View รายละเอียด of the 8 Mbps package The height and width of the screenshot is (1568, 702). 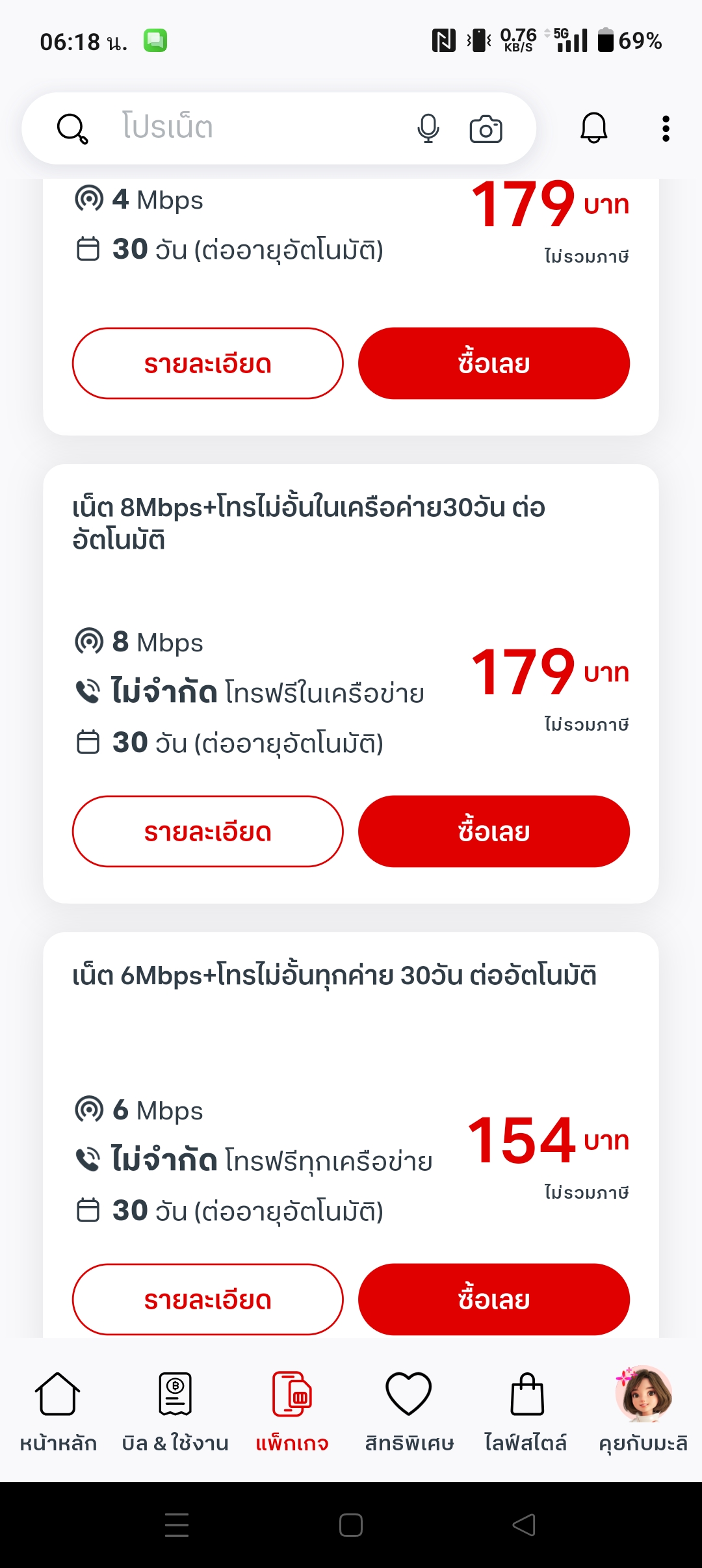(207, 831)
